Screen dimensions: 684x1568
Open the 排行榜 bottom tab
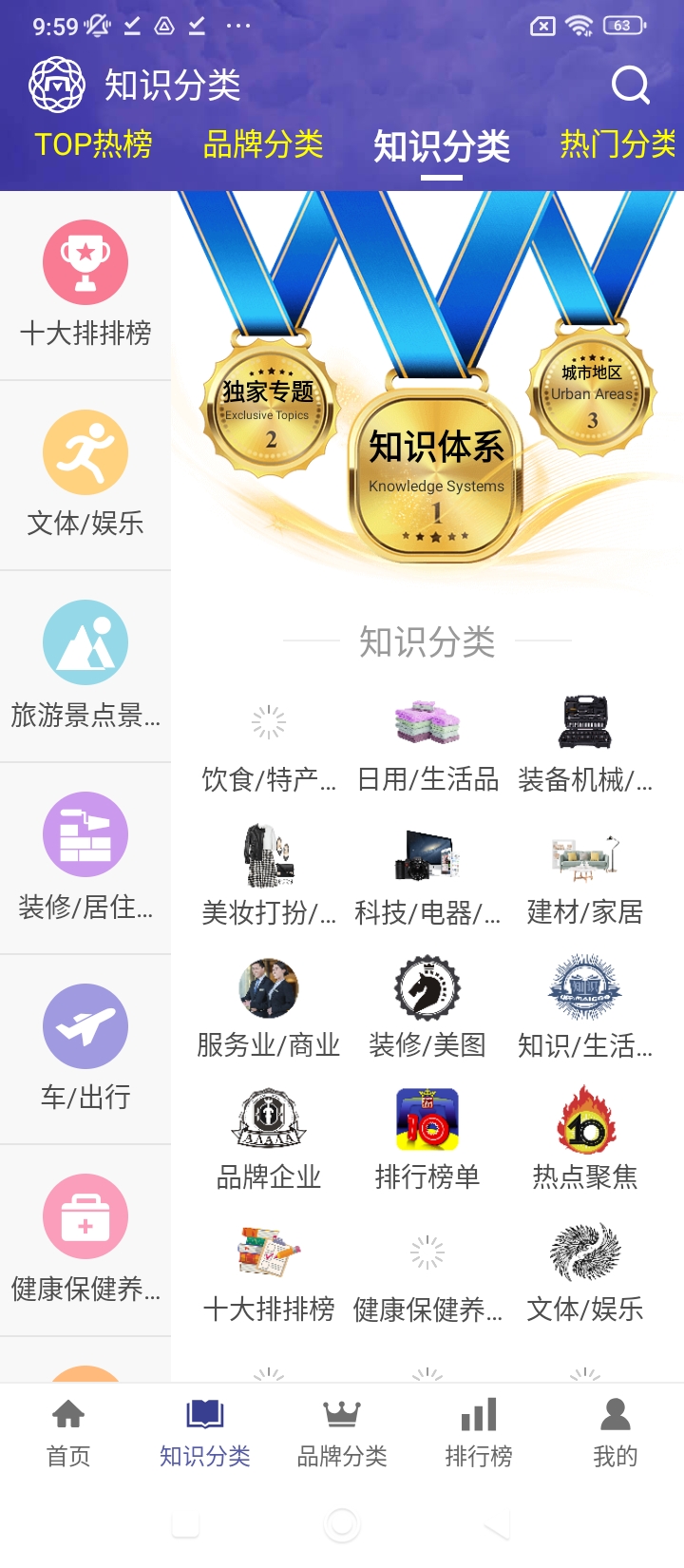pos(479,1432)
